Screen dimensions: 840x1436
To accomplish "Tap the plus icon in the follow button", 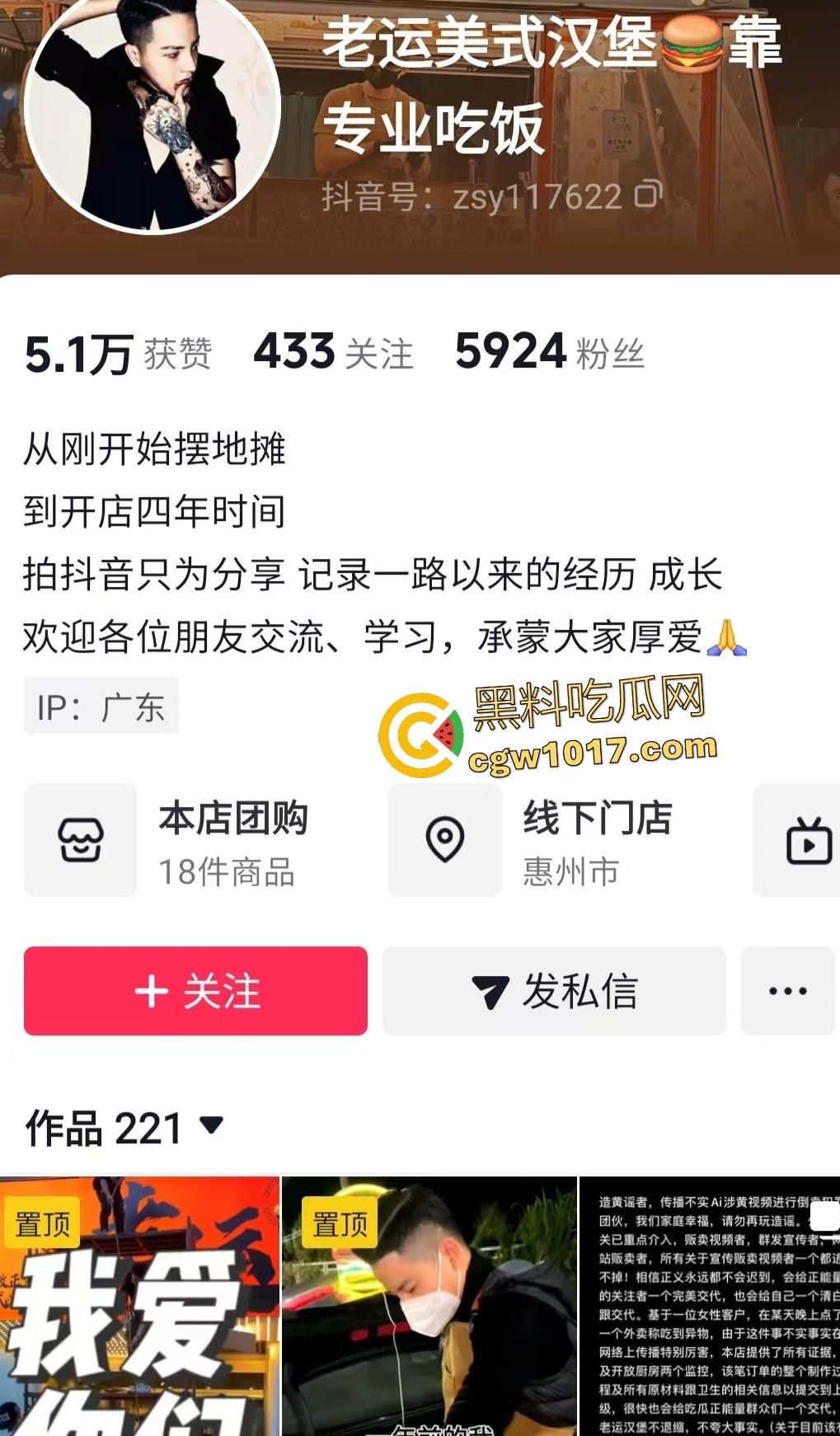I will coord(150,993).
